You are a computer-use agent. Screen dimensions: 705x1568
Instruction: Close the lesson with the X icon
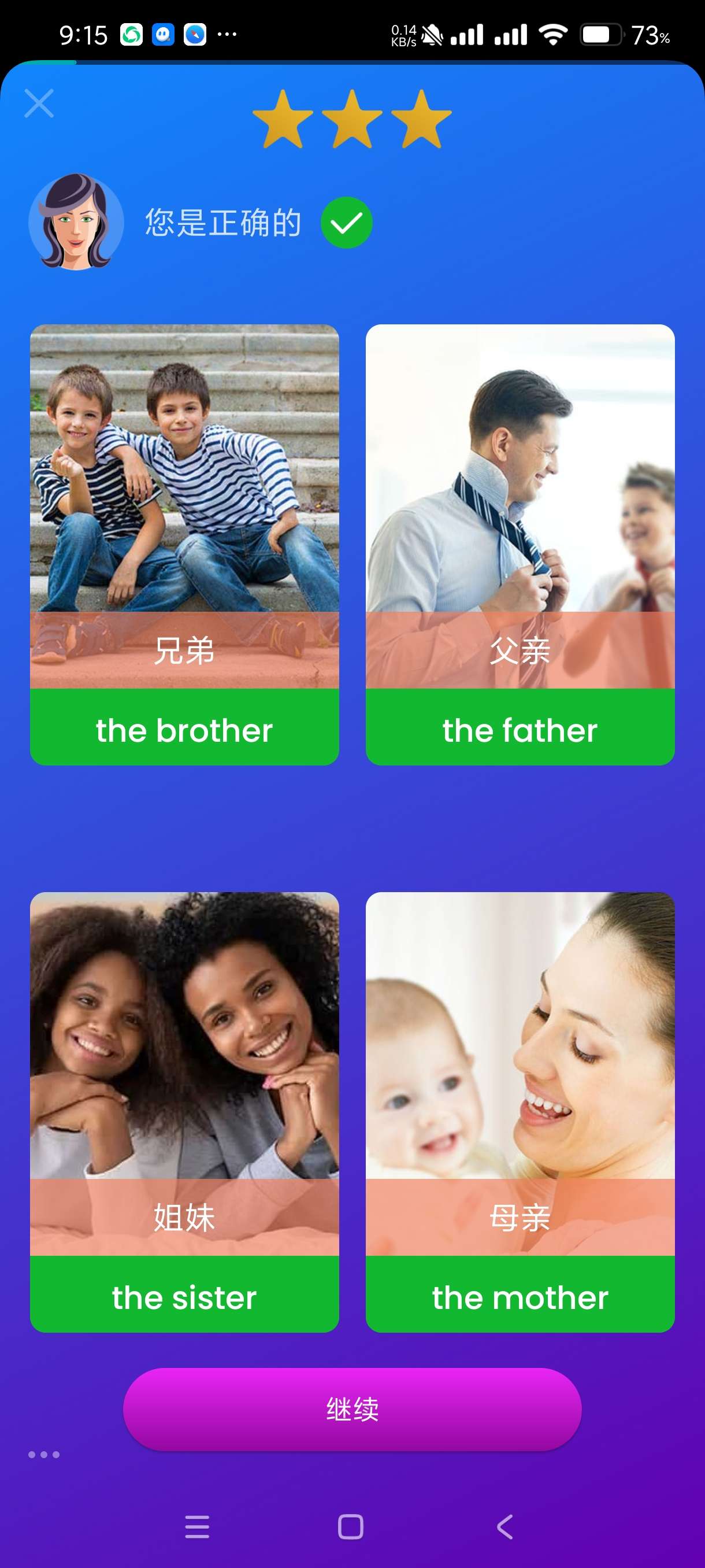pyautogui.click(x=39, y=103)
